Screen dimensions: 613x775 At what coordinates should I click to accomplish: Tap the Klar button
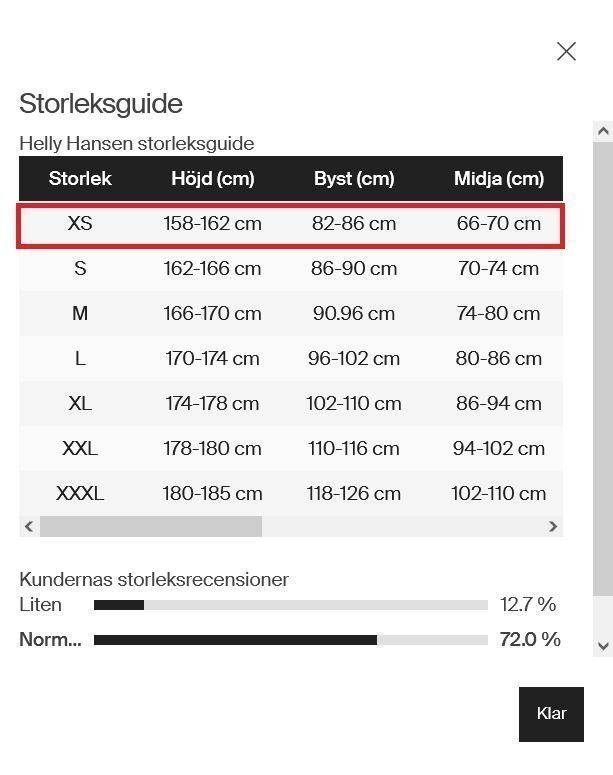551,713
